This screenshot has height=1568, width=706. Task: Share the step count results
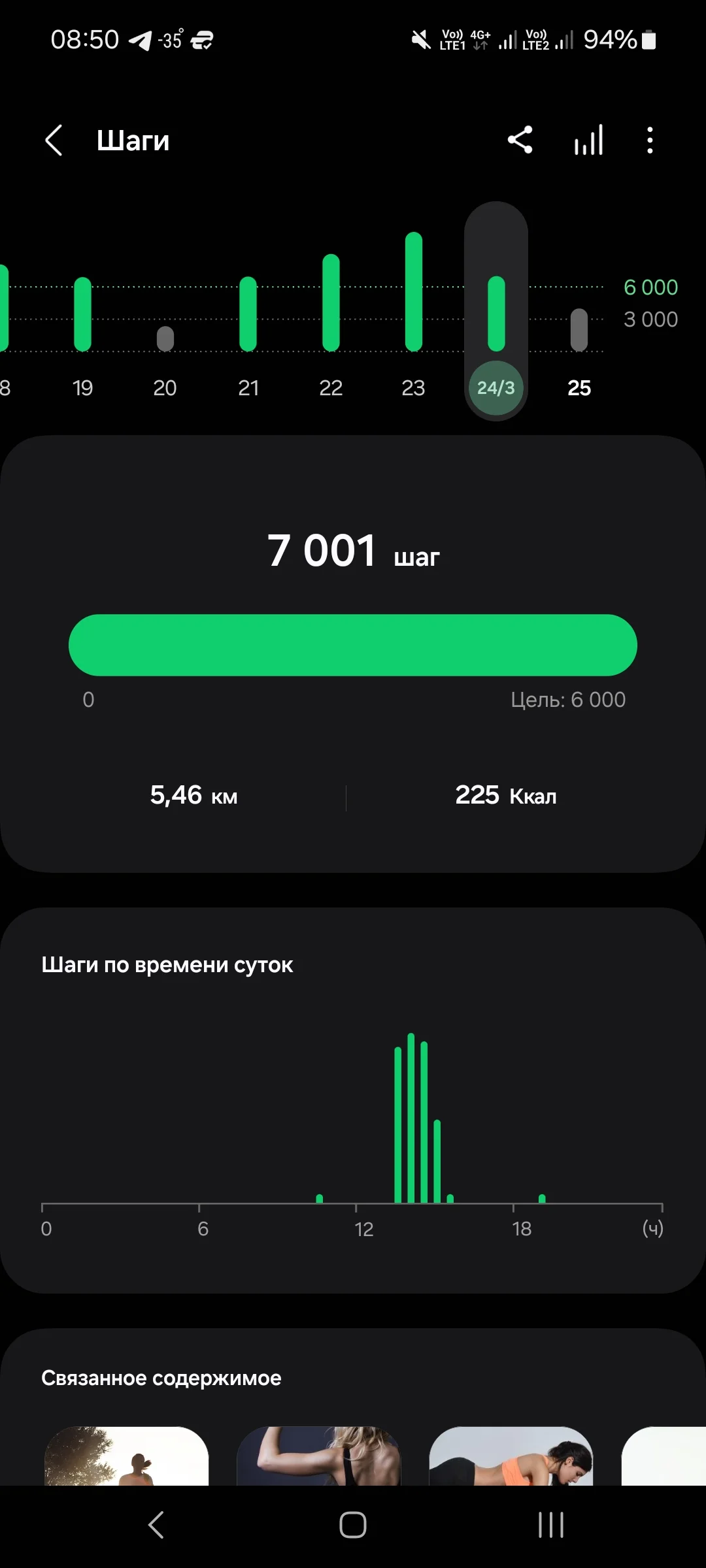[520, 140]
